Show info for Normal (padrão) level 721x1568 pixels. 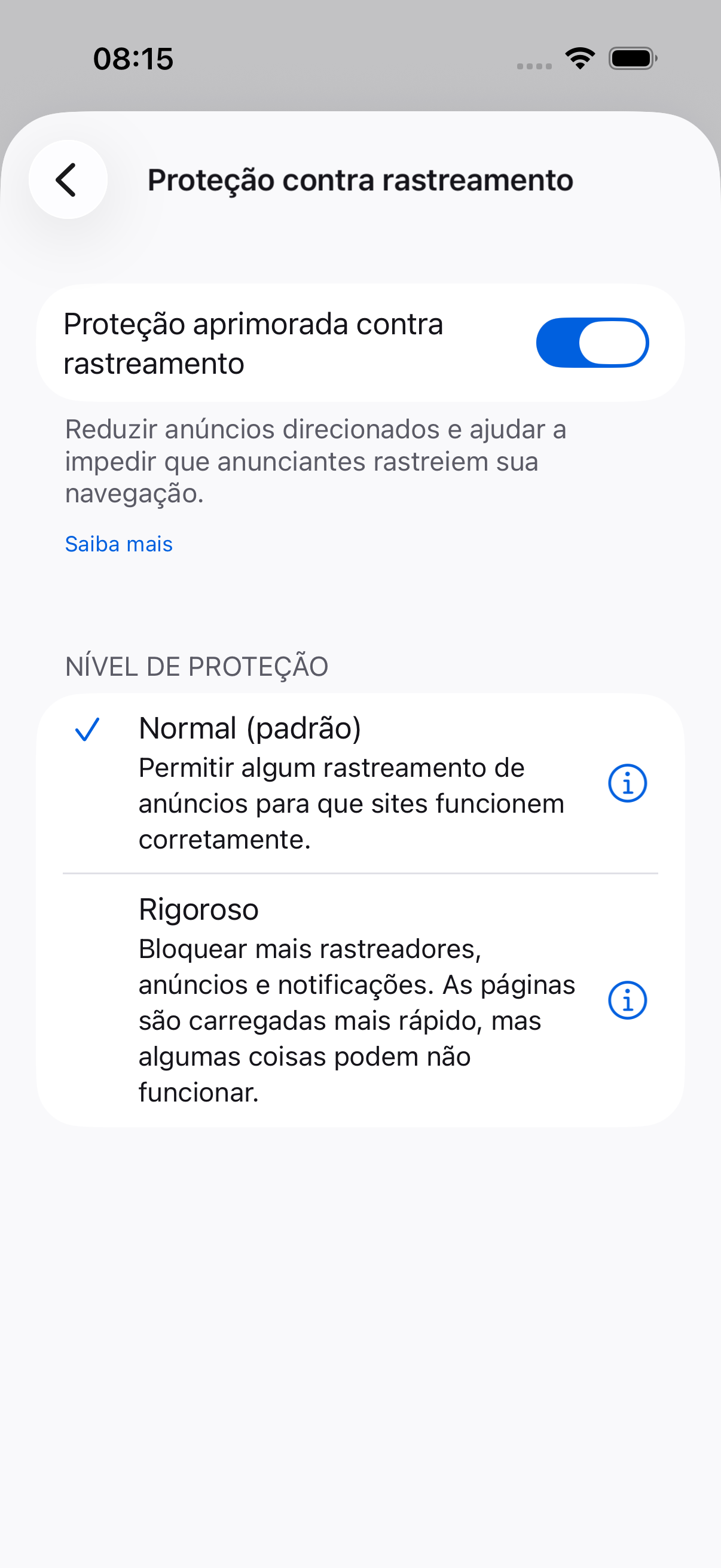pos(627,783)
